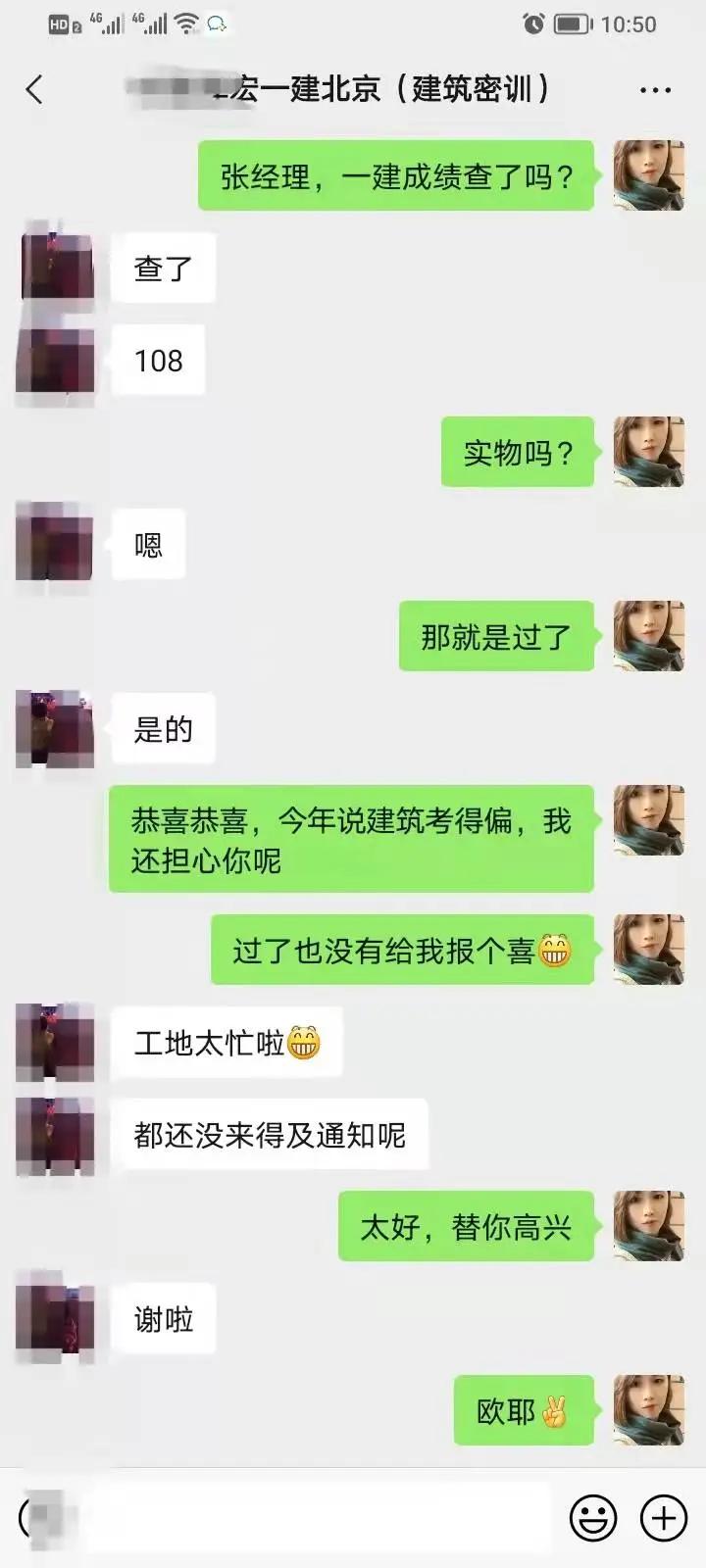Tap the alarm clock icon in status bar
The width and height of the screenshot is (706, 1568).
(531, 24)
